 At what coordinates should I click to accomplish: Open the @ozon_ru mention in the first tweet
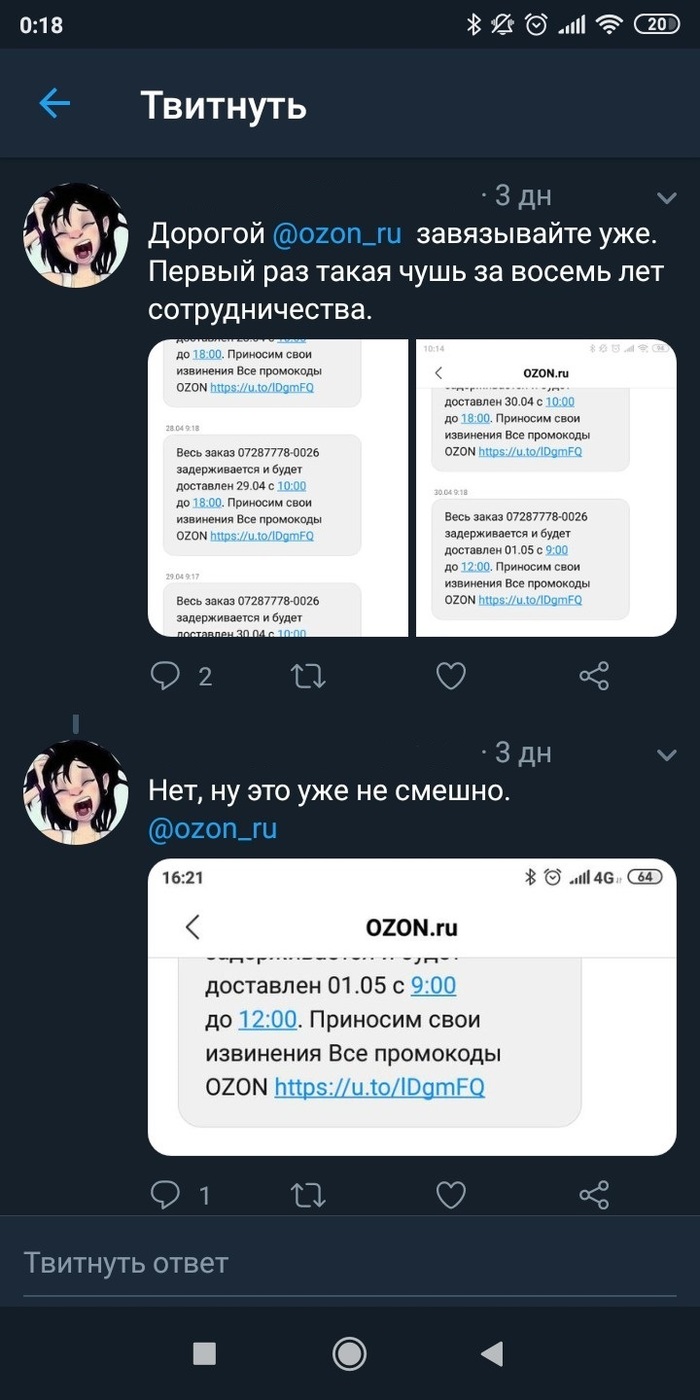tap(337, 234)
